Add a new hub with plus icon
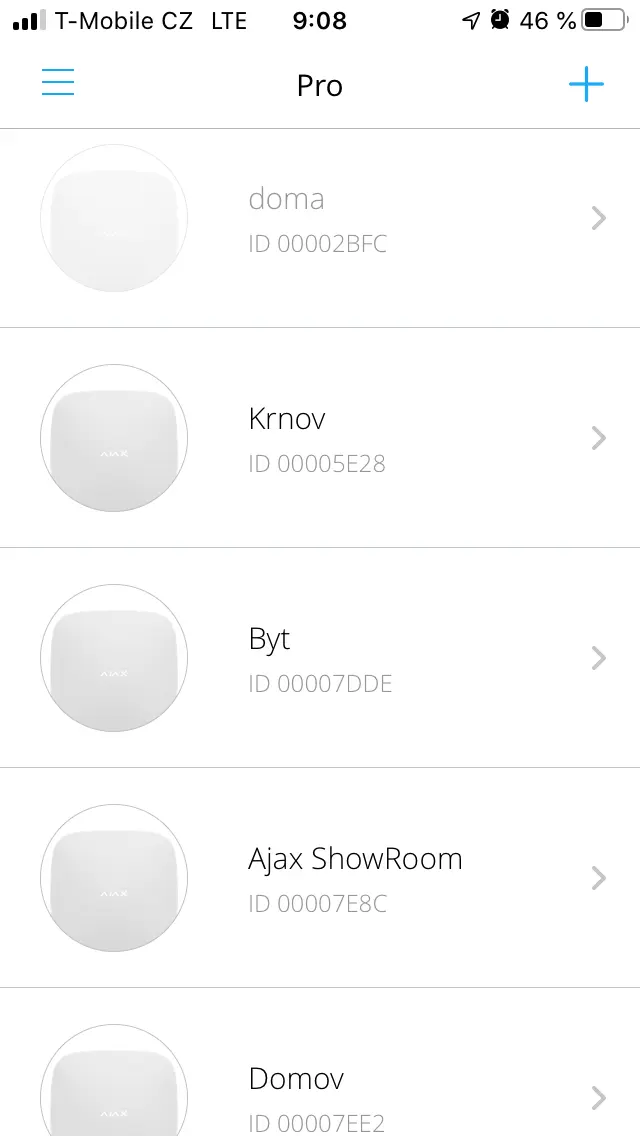Screen dimensions: 640x1136 pyautogui.click(x=586, y=84)
